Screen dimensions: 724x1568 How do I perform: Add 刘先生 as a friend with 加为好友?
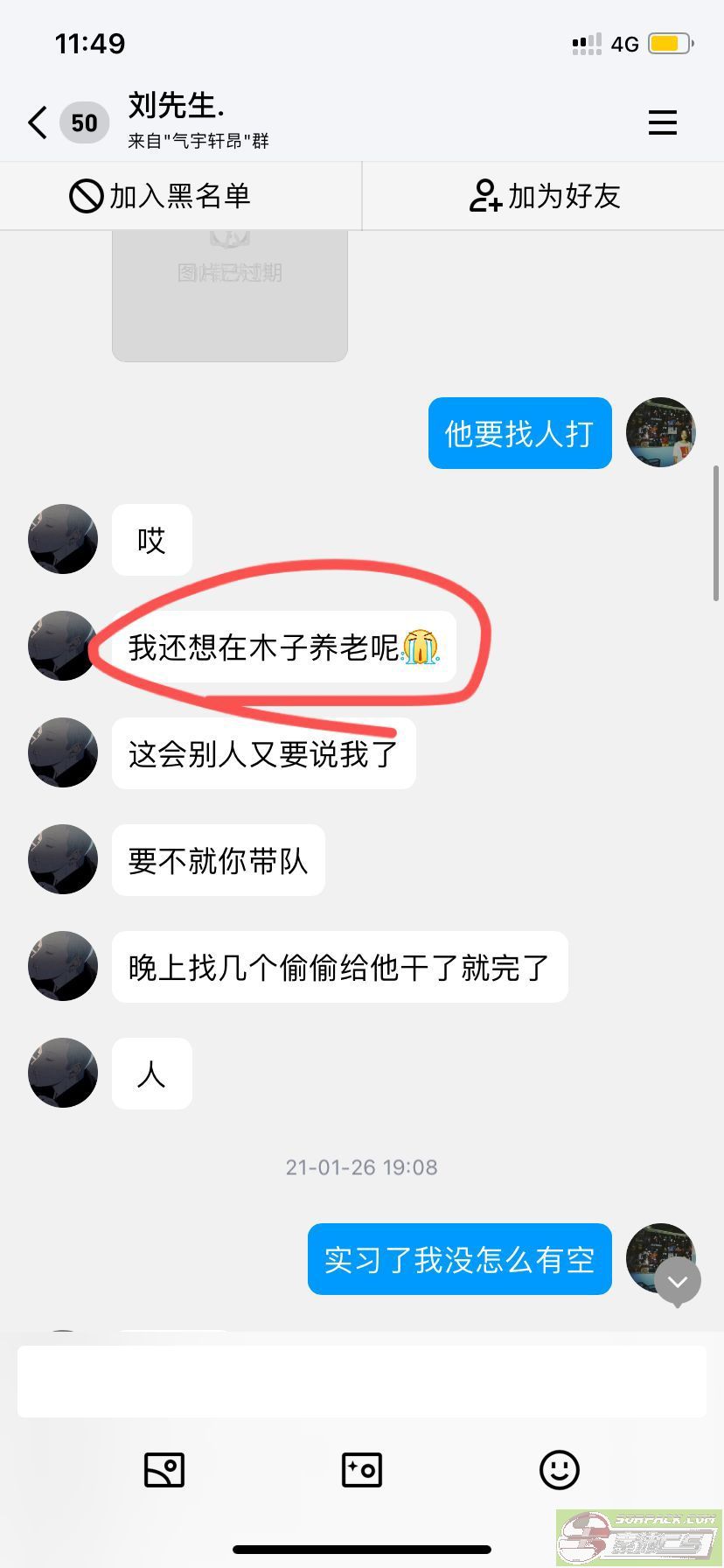544,196
